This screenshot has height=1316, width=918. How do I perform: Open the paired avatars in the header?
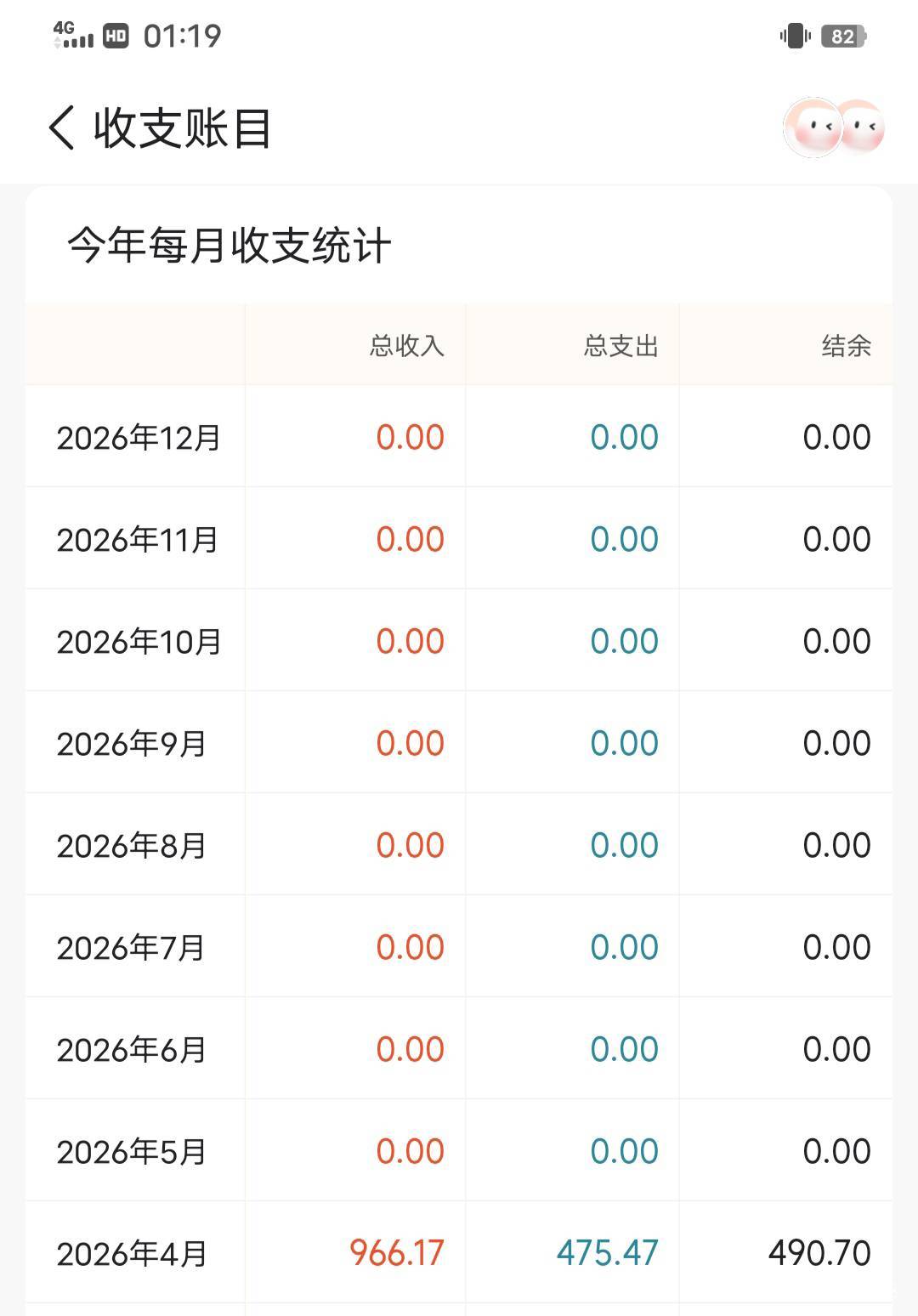pyautogui.click(x=833, y=128)
